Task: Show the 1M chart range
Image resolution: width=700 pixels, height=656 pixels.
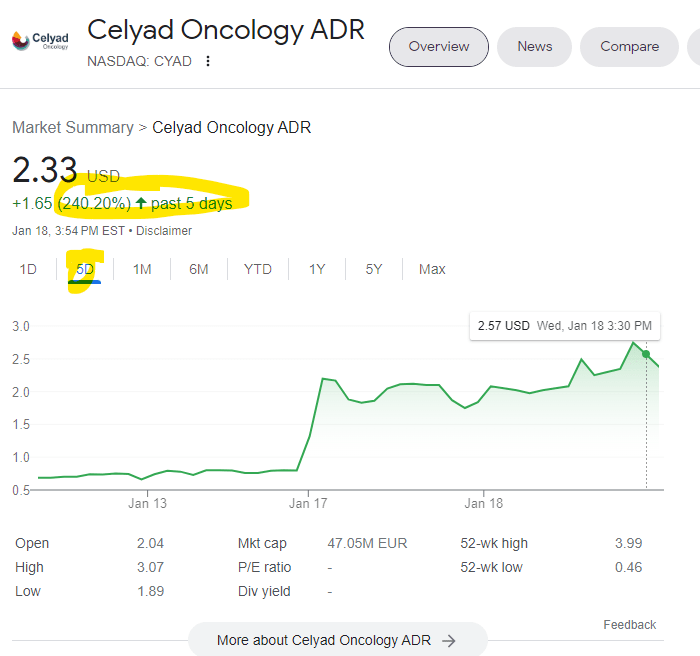Action: [142, 269]
